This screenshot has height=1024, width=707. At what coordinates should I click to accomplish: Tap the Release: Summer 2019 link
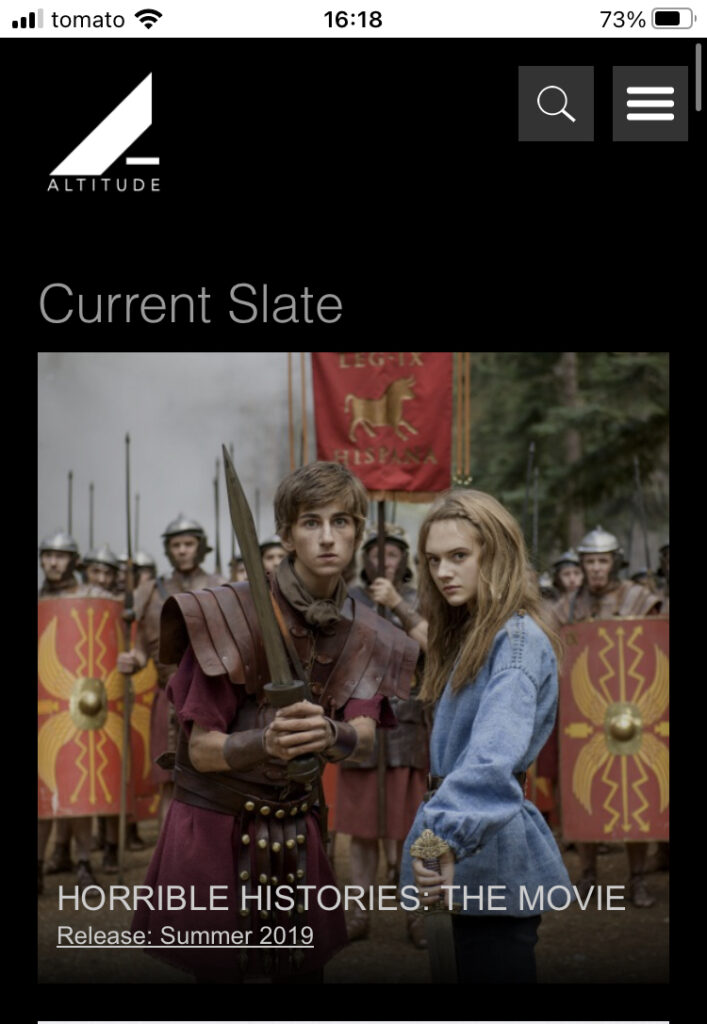coord(185,936)
